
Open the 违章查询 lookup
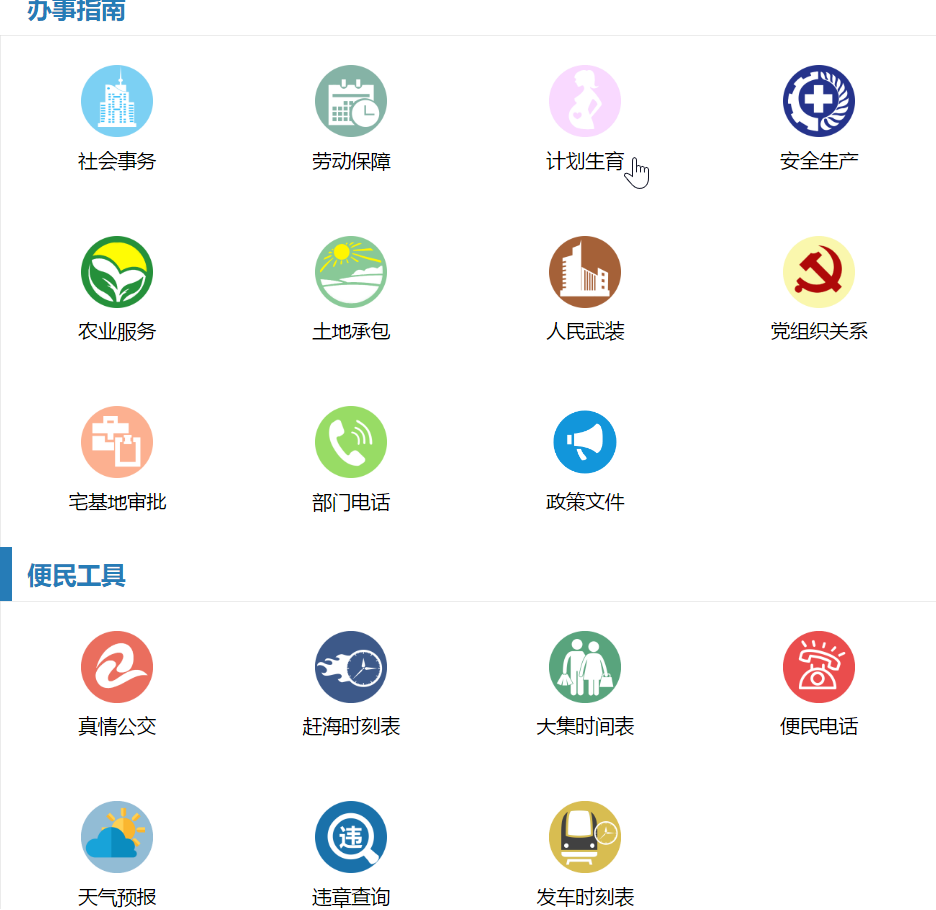tap(351, 837)
